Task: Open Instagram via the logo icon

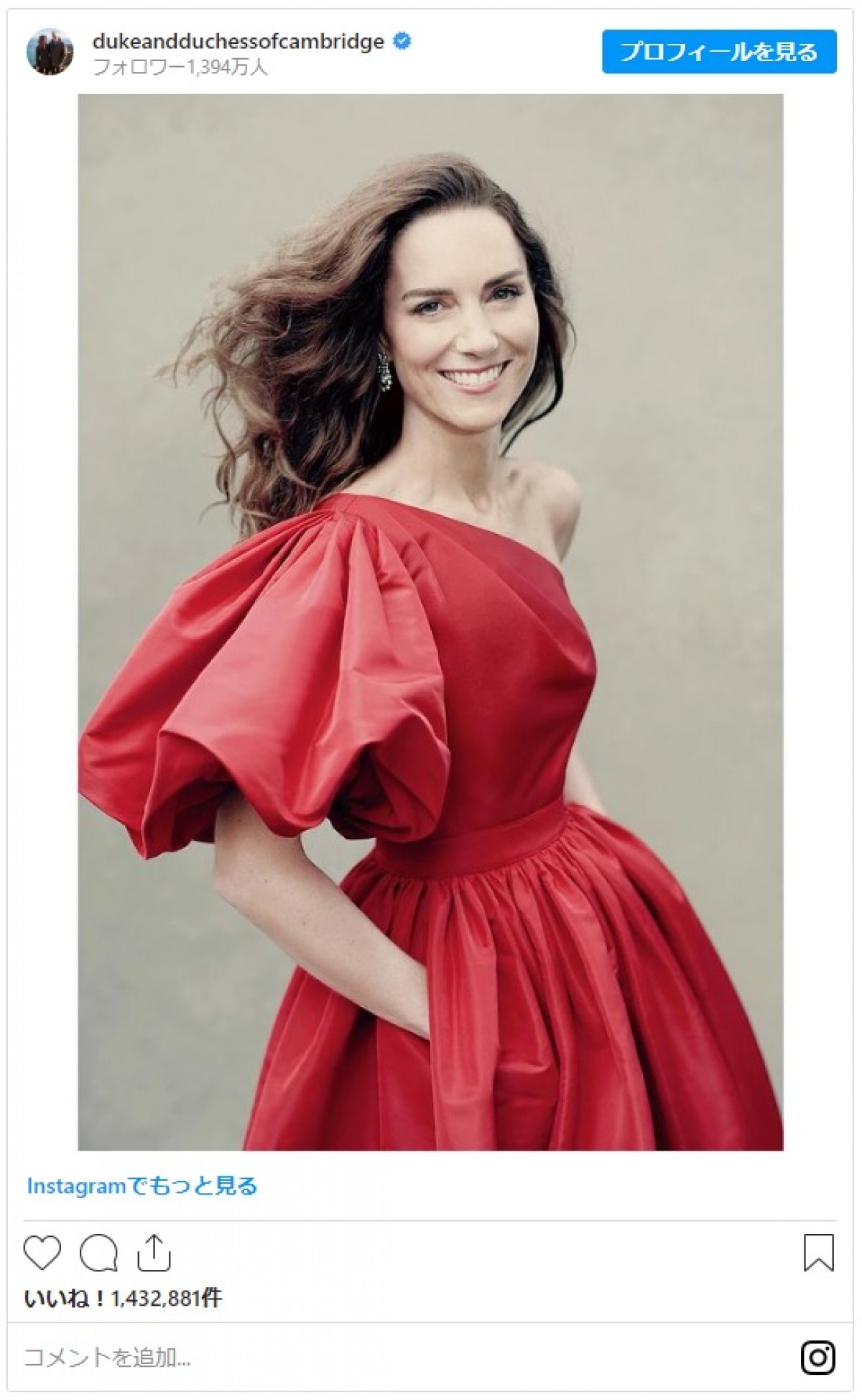Action: [817, 1358]
